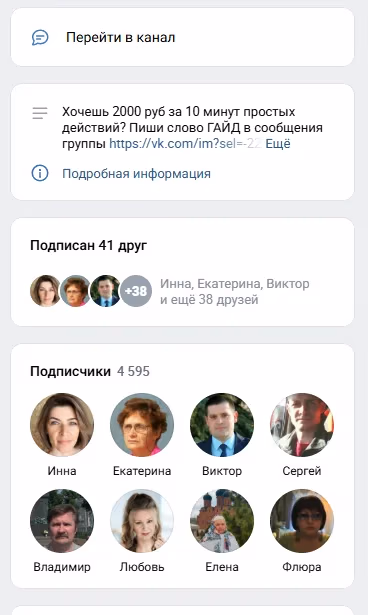This screenshot has height=615, width=368.
Task: Open the "Перейти в канал" row
Action: [x=182, y=37]
